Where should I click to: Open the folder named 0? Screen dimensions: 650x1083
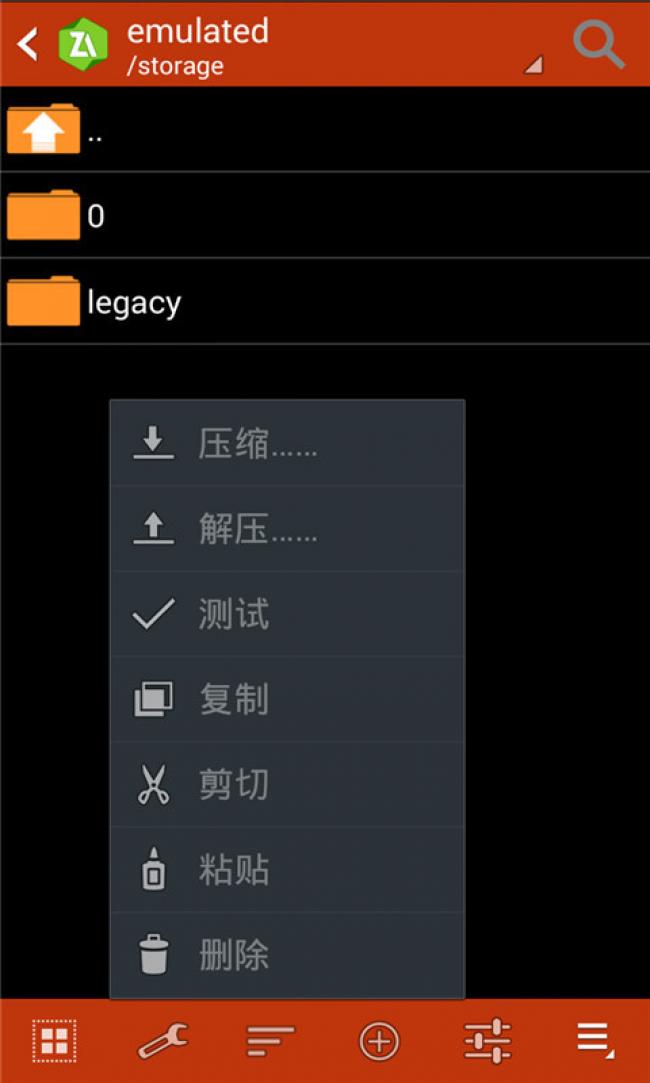coord(325,215)
